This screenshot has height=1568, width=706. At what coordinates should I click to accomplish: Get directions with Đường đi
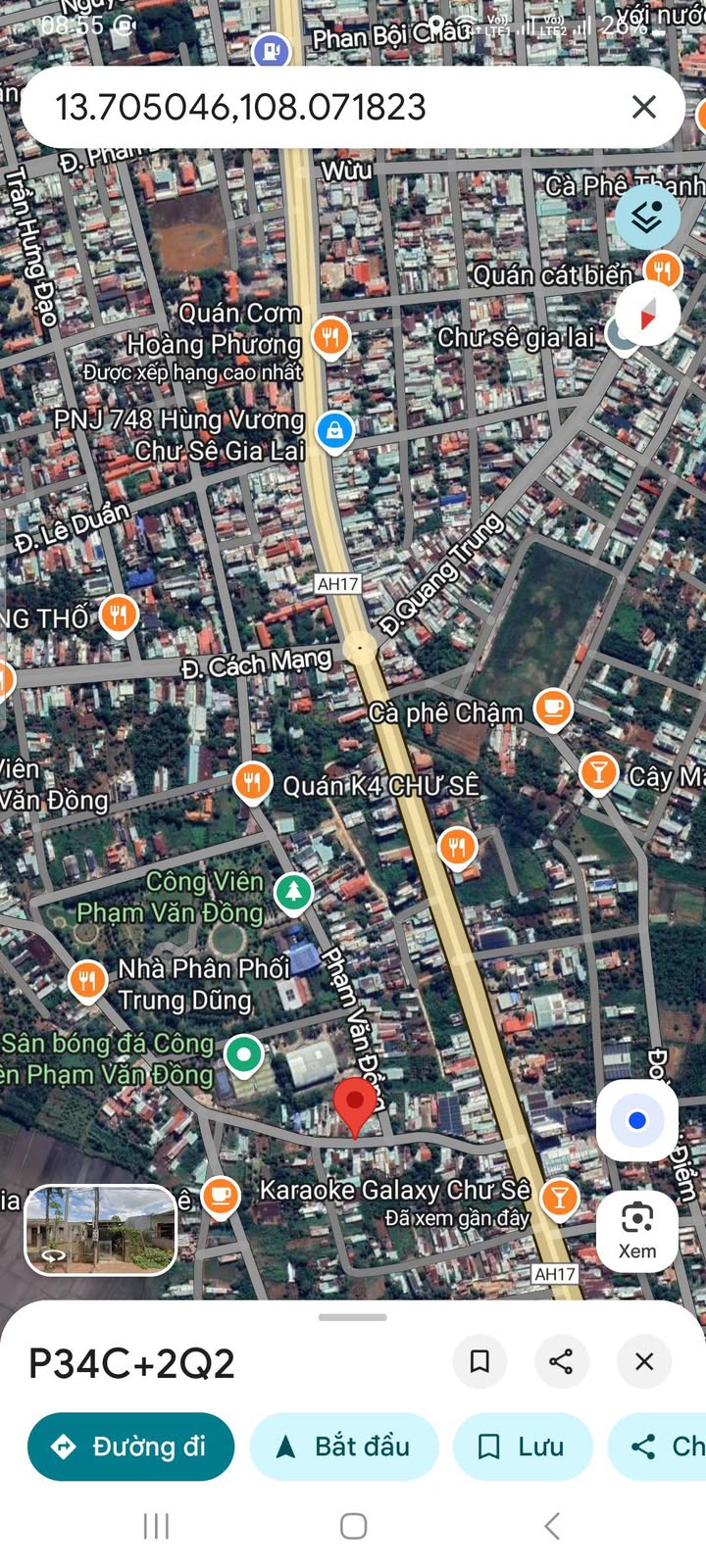click(130, 1446)
